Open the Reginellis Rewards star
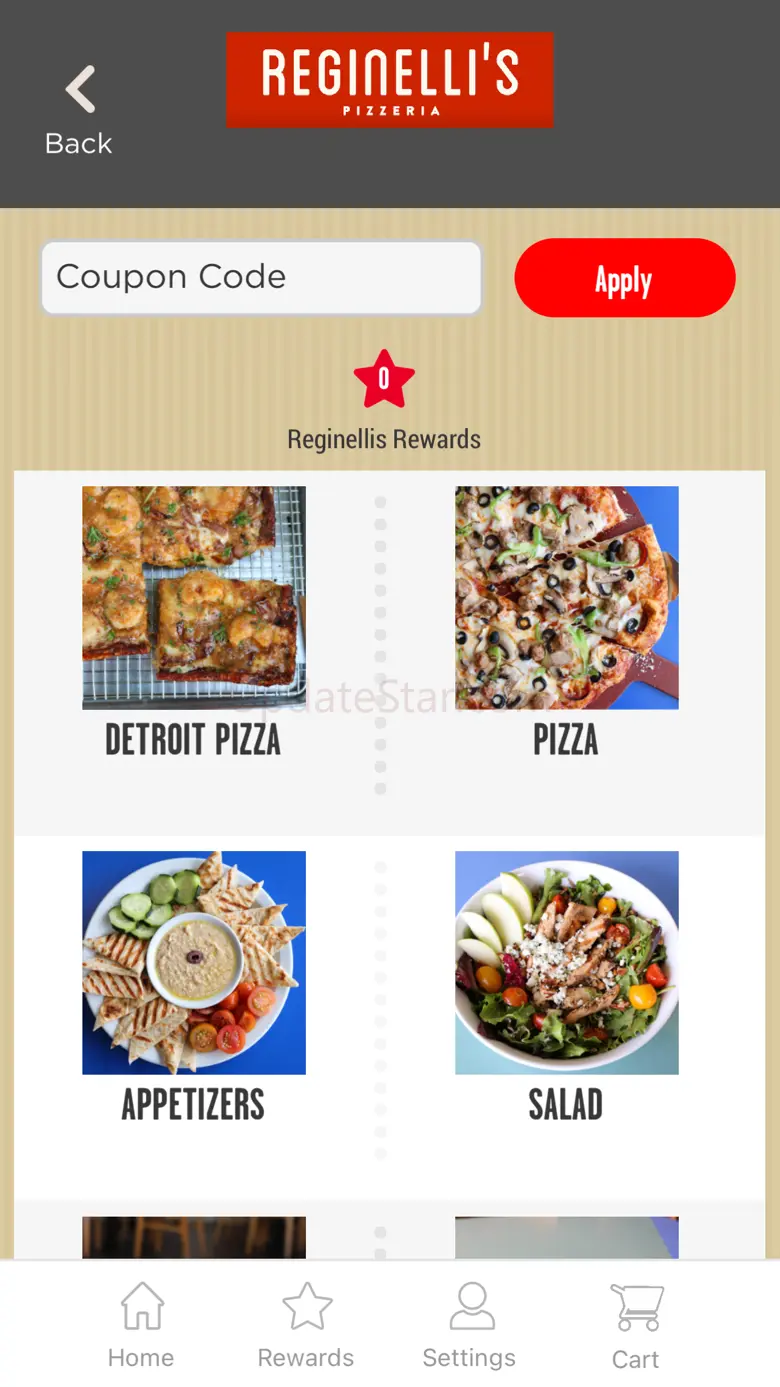The height and width of the screenshot is (1387, 780). [384, 380]
